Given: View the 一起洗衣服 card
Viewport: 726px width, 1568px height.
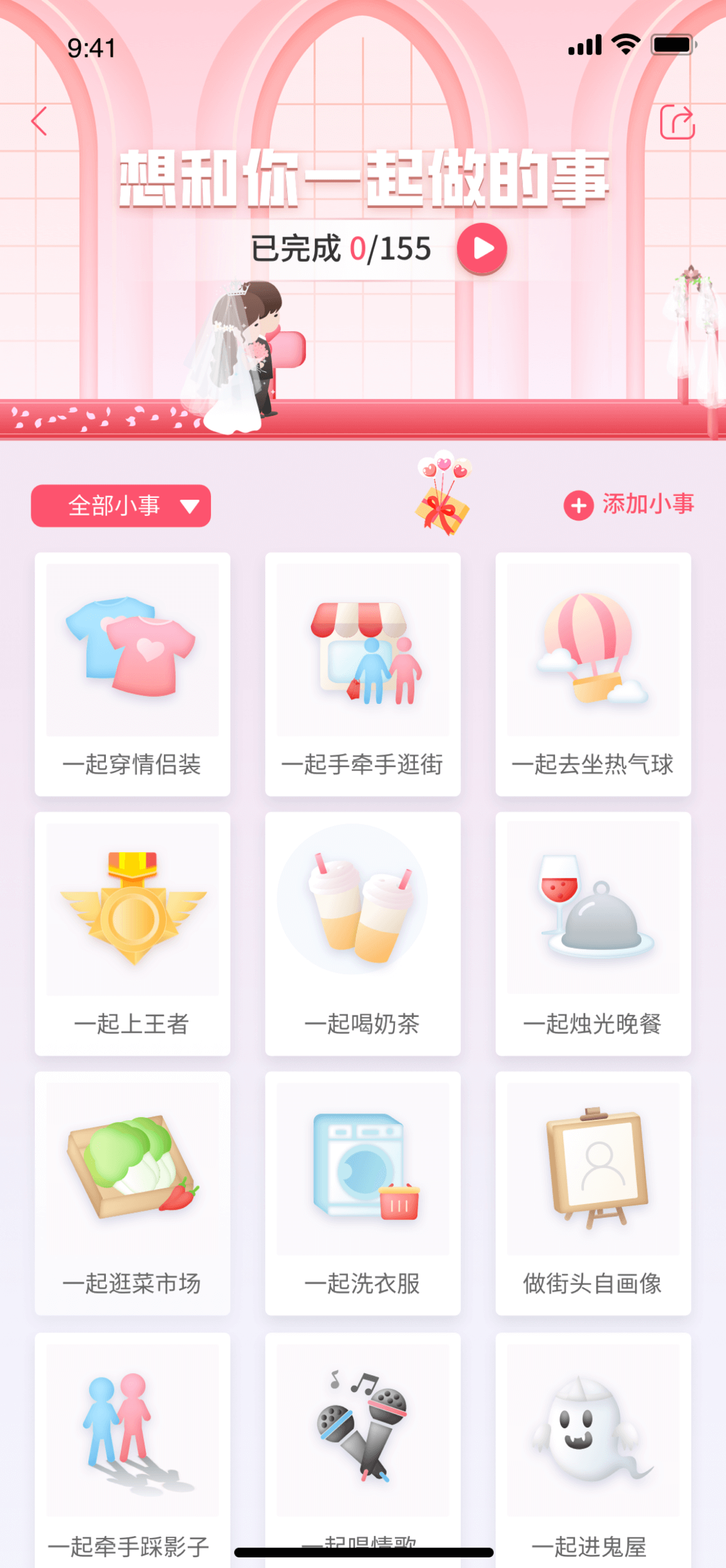Looking at the screenshot, I should [363, 1193].
